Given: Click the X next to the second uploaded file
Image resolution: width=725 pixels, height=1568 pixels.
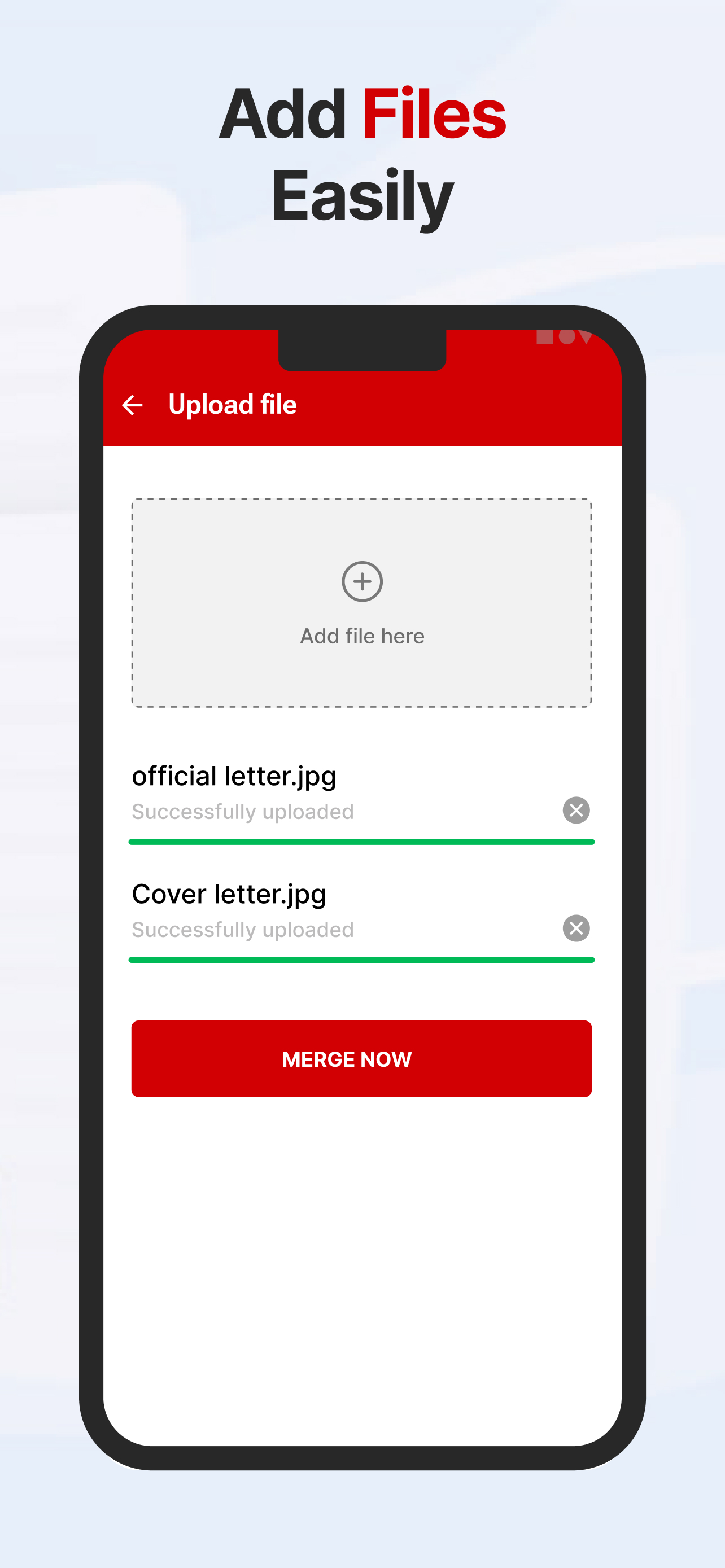Looking at the screenshot, I should 575,928.
